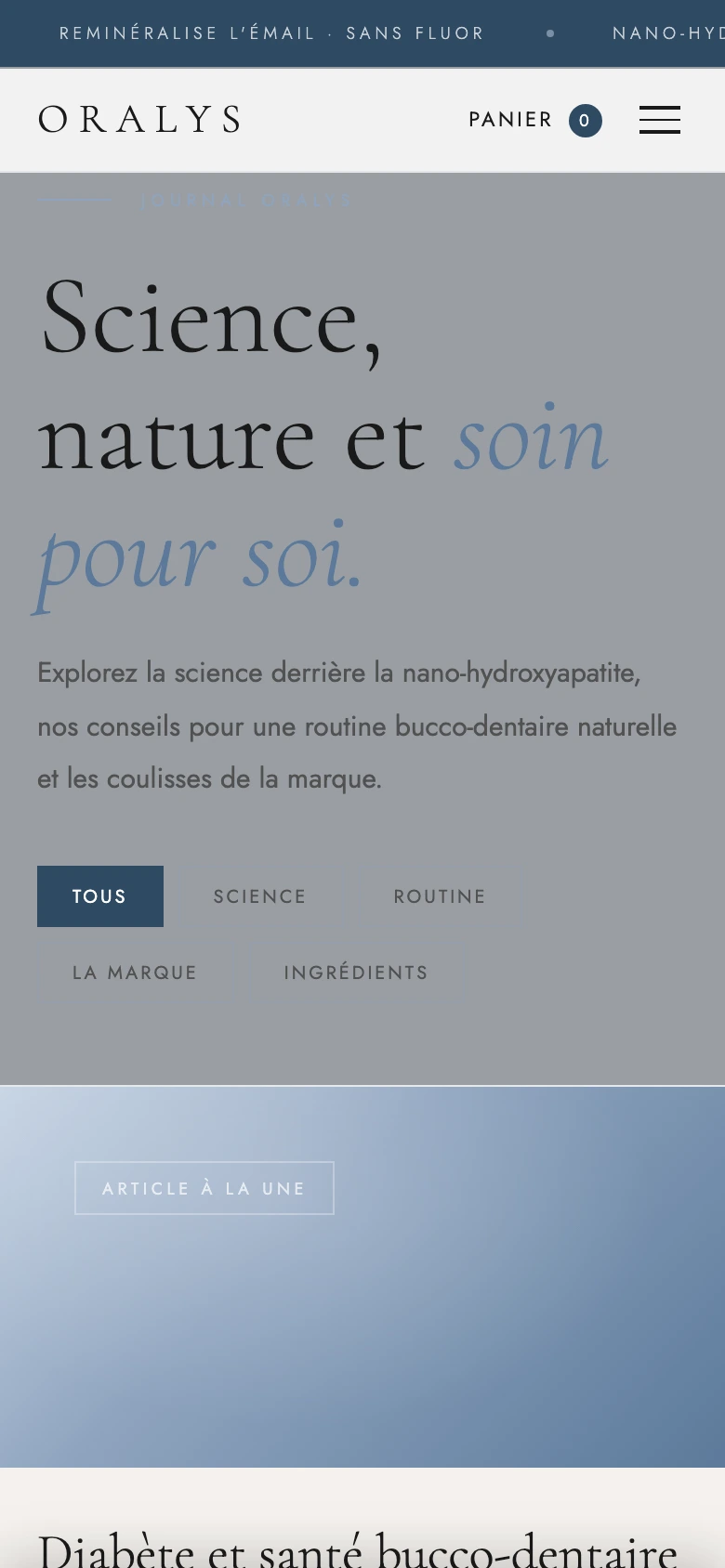Show Ingrédients articles

point(356,973)
